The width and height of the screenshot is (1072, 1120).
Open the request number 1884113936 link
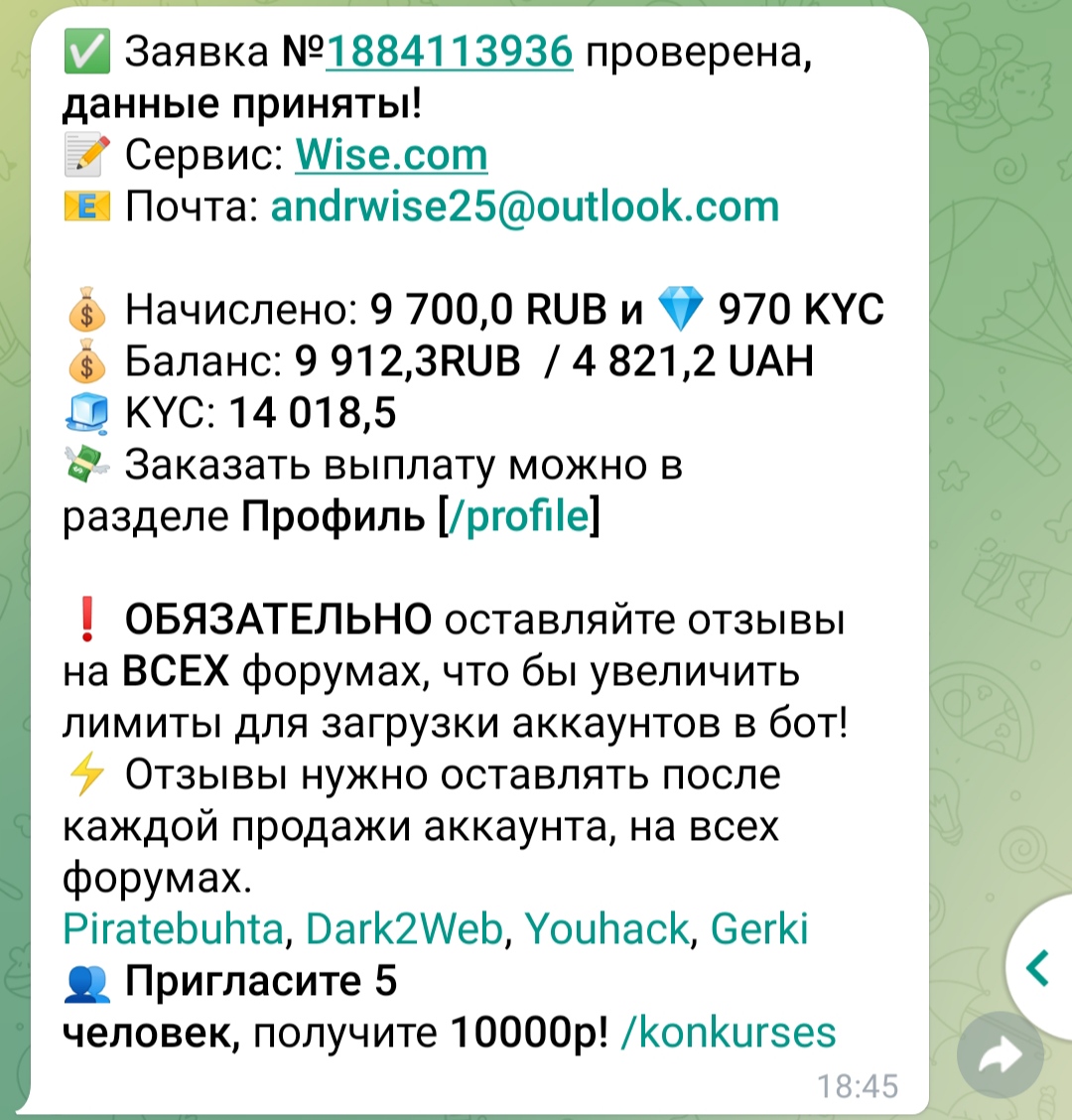coord(449,52)
